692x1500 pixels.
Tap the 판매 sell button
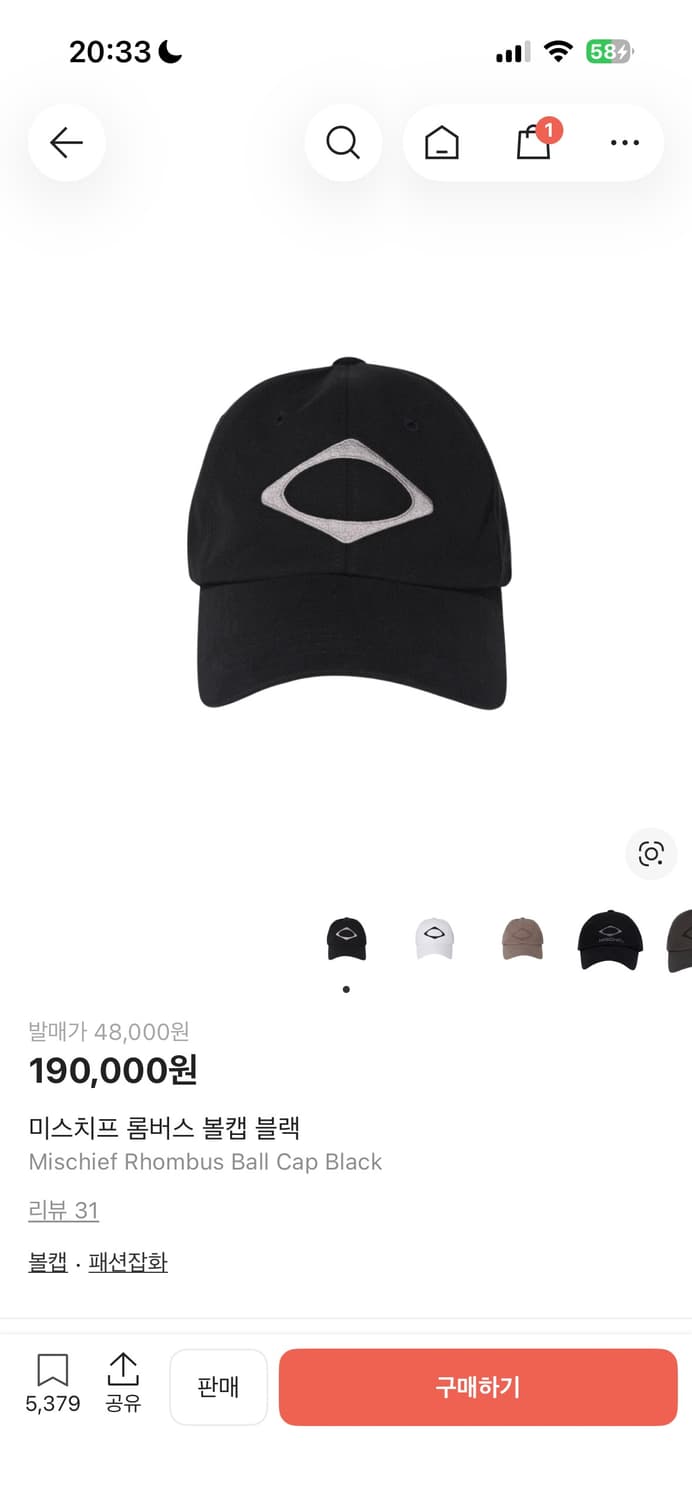218,1387
